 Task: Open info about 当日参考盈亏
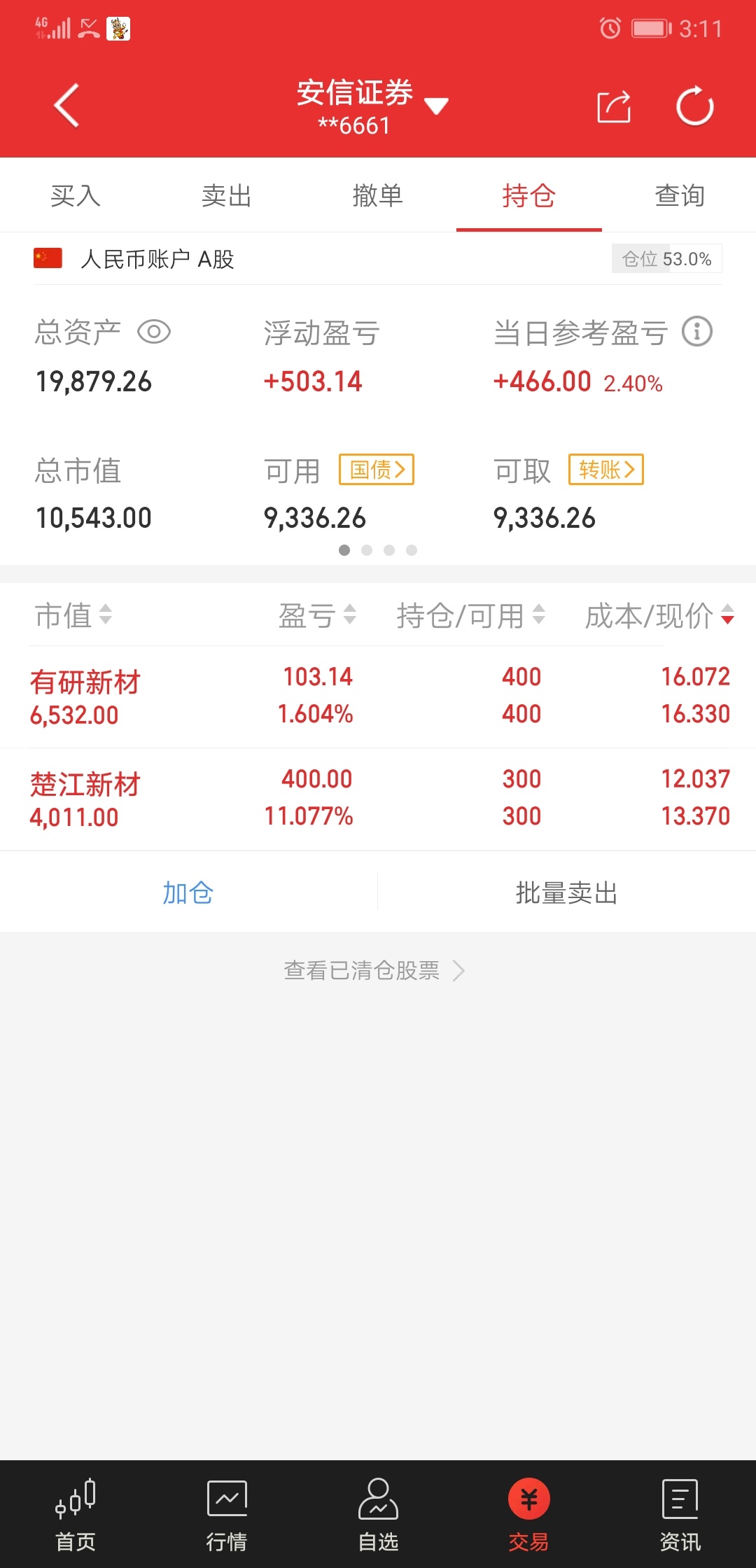coord(697,331)
